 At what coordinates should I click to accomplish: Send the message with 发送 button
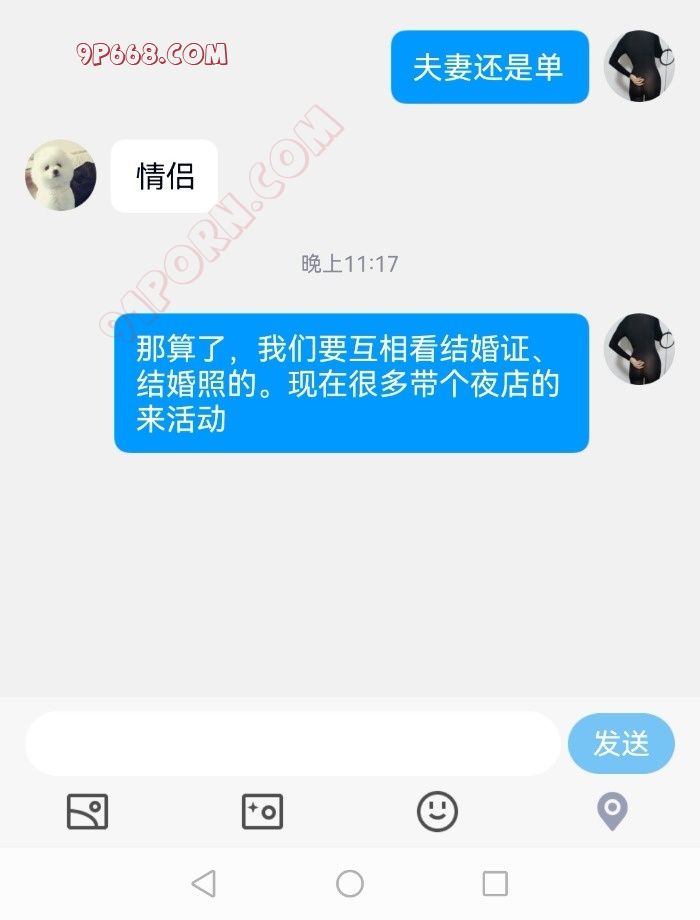point(621,744)
